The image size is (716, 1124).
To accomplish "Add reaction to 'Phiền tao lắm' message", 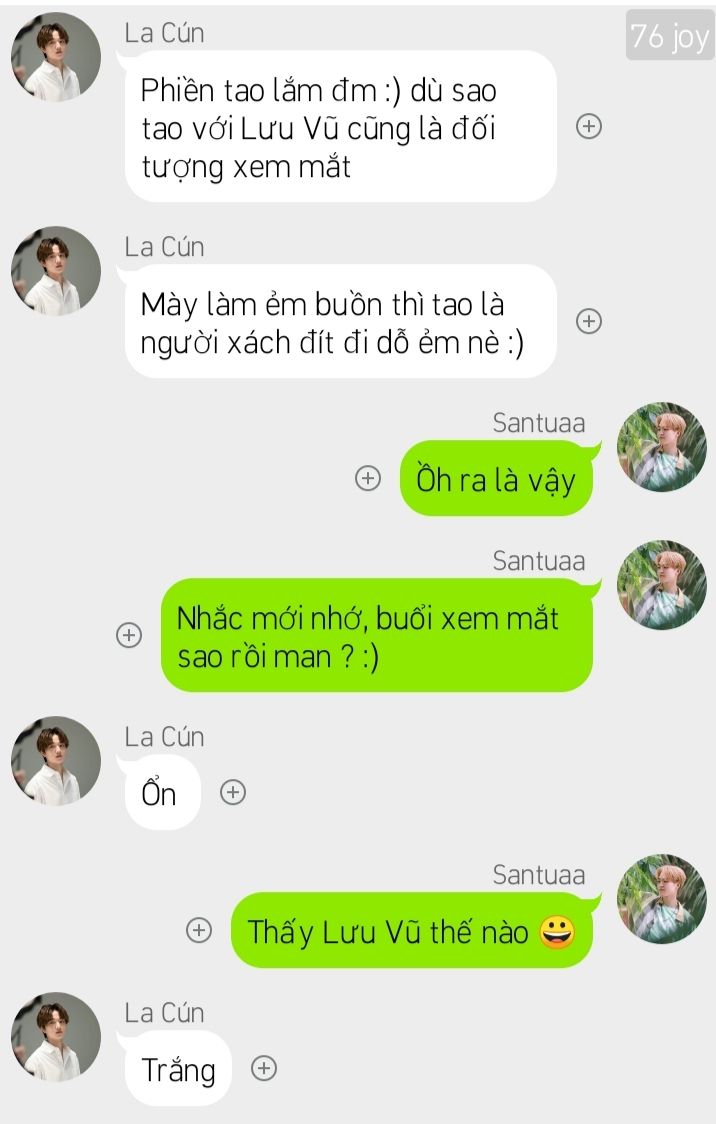I will [590, 126].
